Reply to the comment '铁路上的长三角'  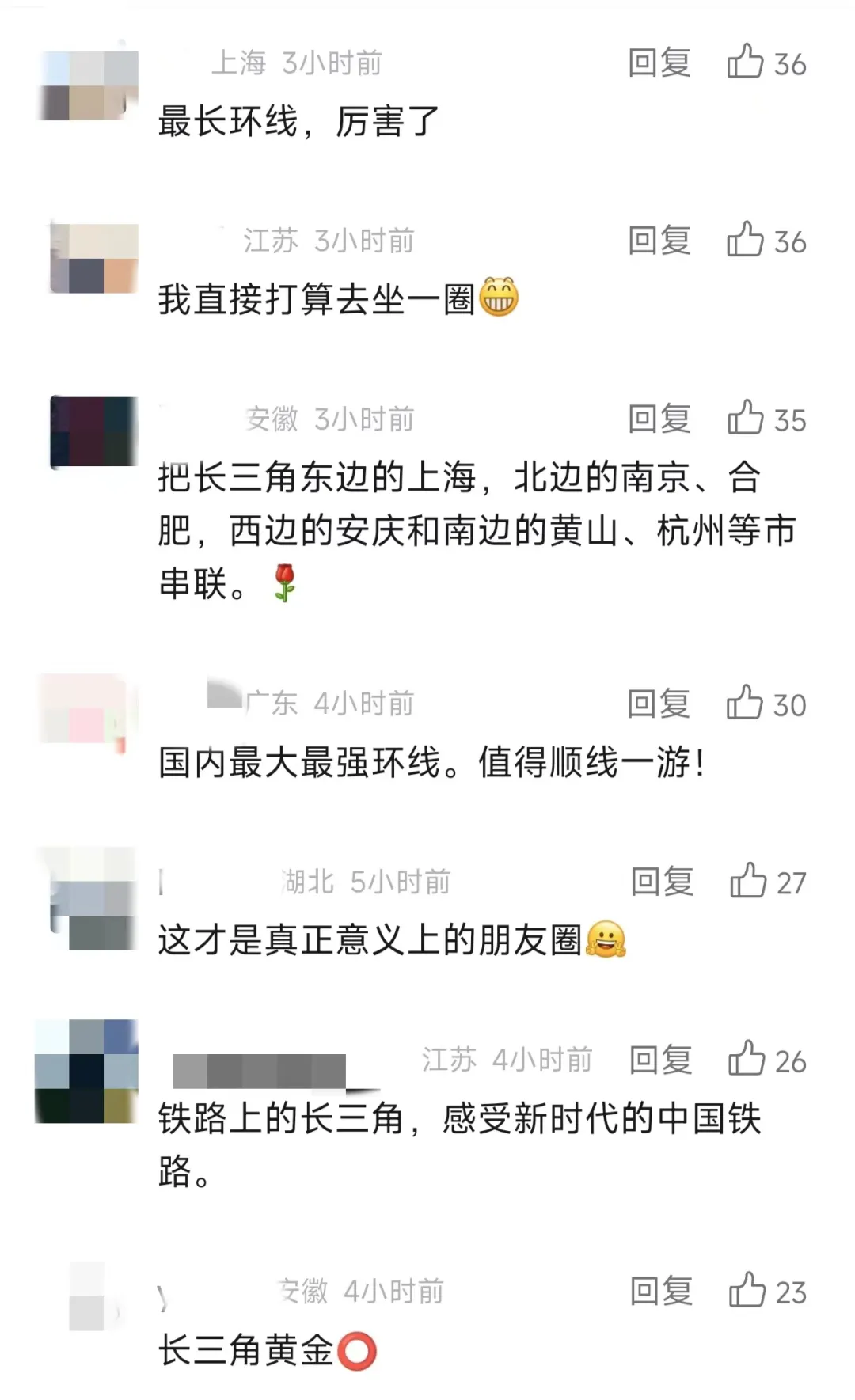[660, 1060]
